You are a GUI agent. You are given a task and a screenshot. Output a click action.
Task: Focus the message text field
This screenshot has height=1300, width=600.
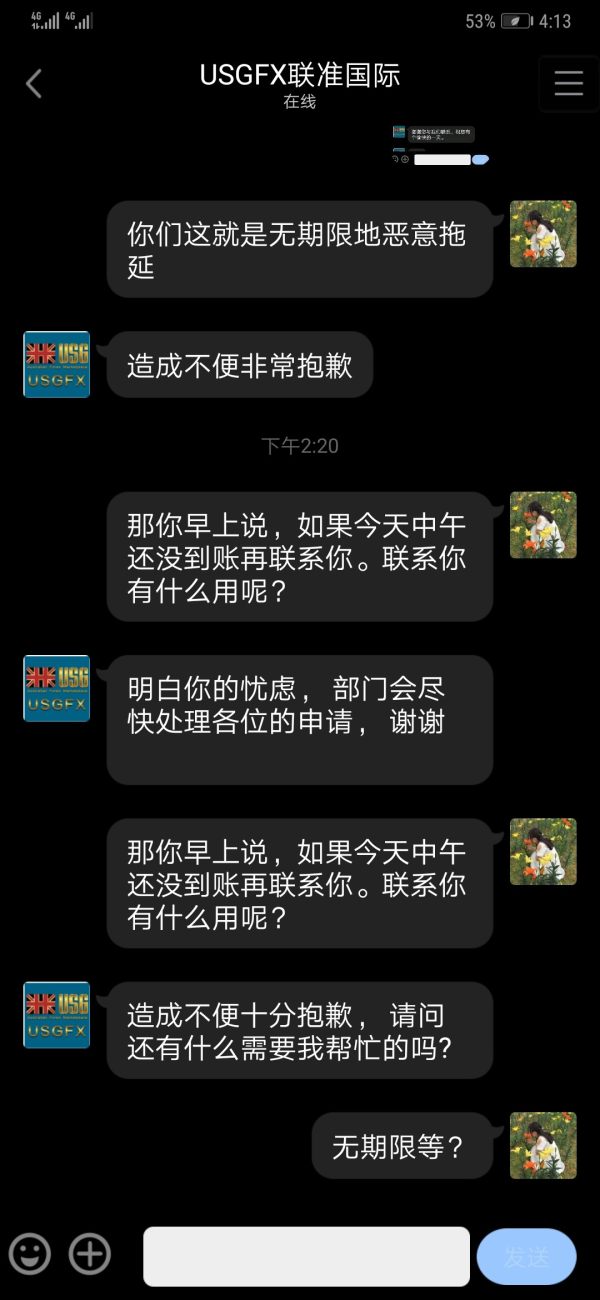point(306,1256)
